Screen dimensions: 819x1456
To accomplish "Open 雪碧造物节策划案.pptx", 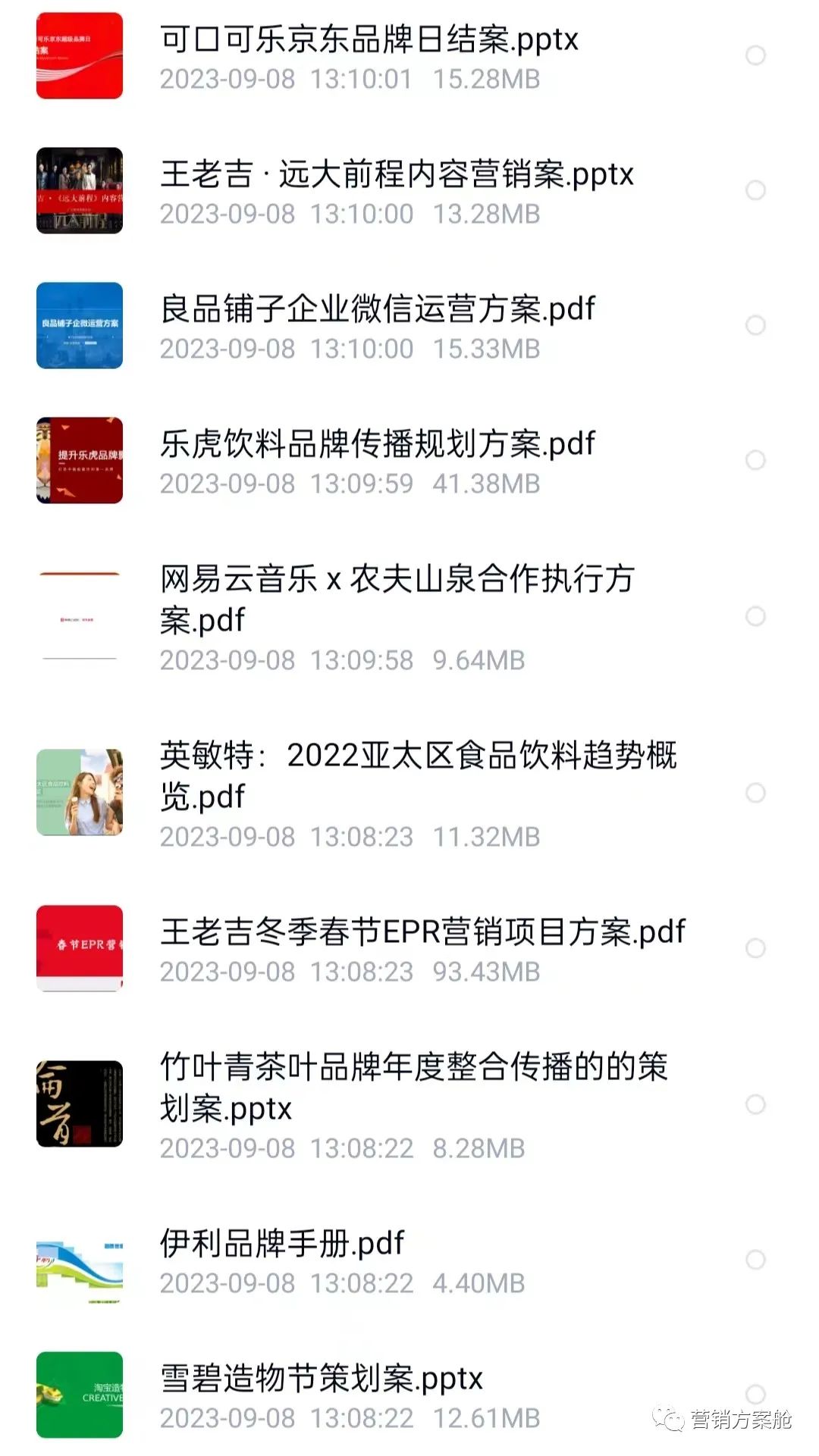I will (x=321, y=1379).
